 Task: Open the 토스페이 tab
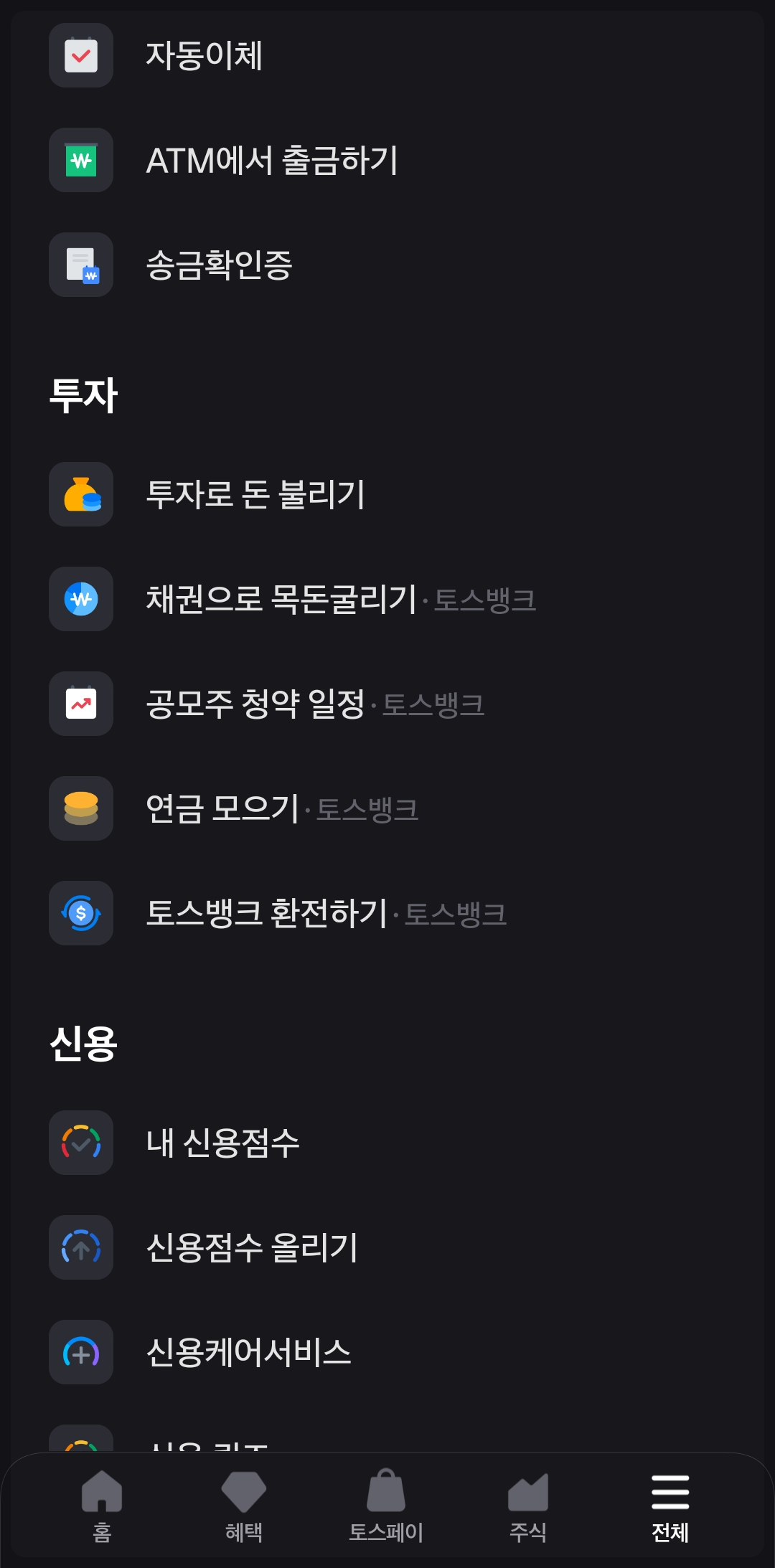click(x=386, y=1506)
